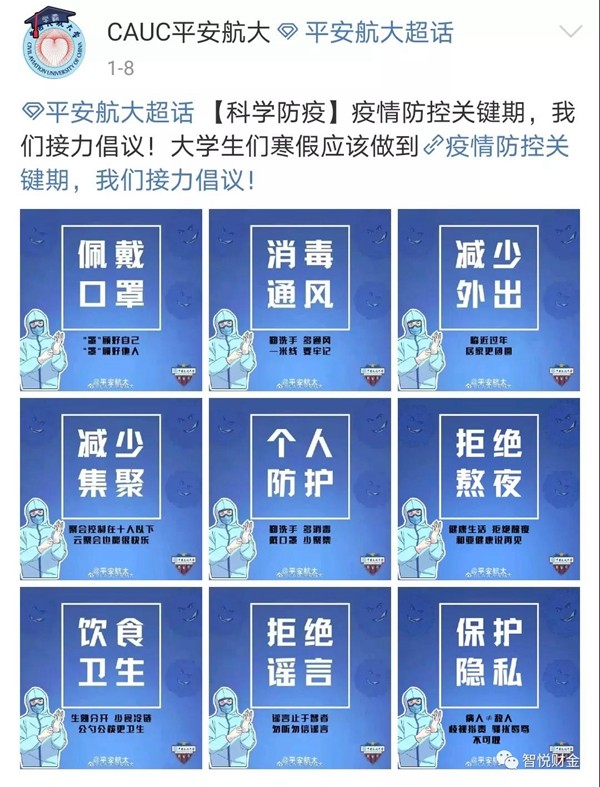Enlarge the 饮食卫生 image
Viewport: 600px width, 787px height.
pos(112,676)
